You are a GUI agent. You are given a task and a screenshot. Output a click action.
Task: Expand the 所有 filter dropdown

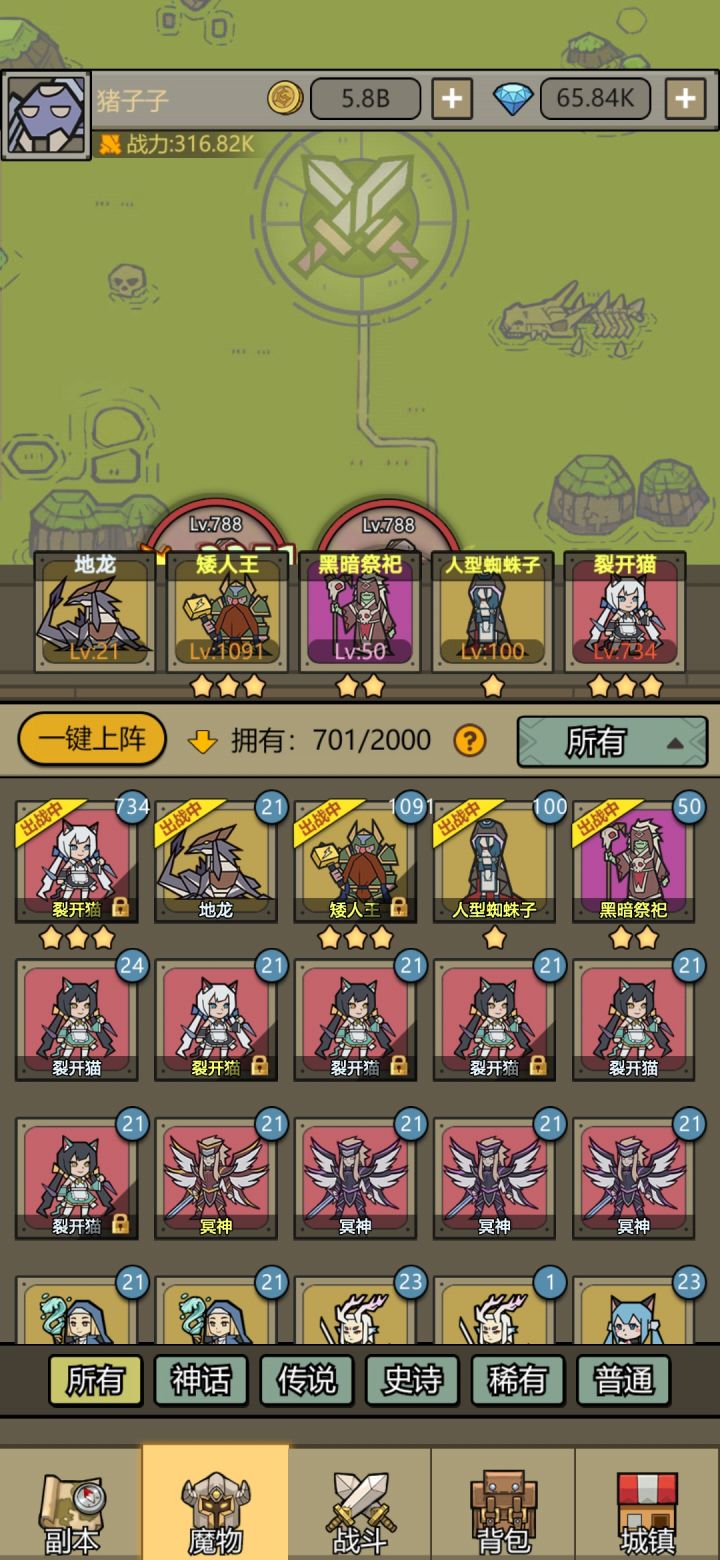point(612,740)
